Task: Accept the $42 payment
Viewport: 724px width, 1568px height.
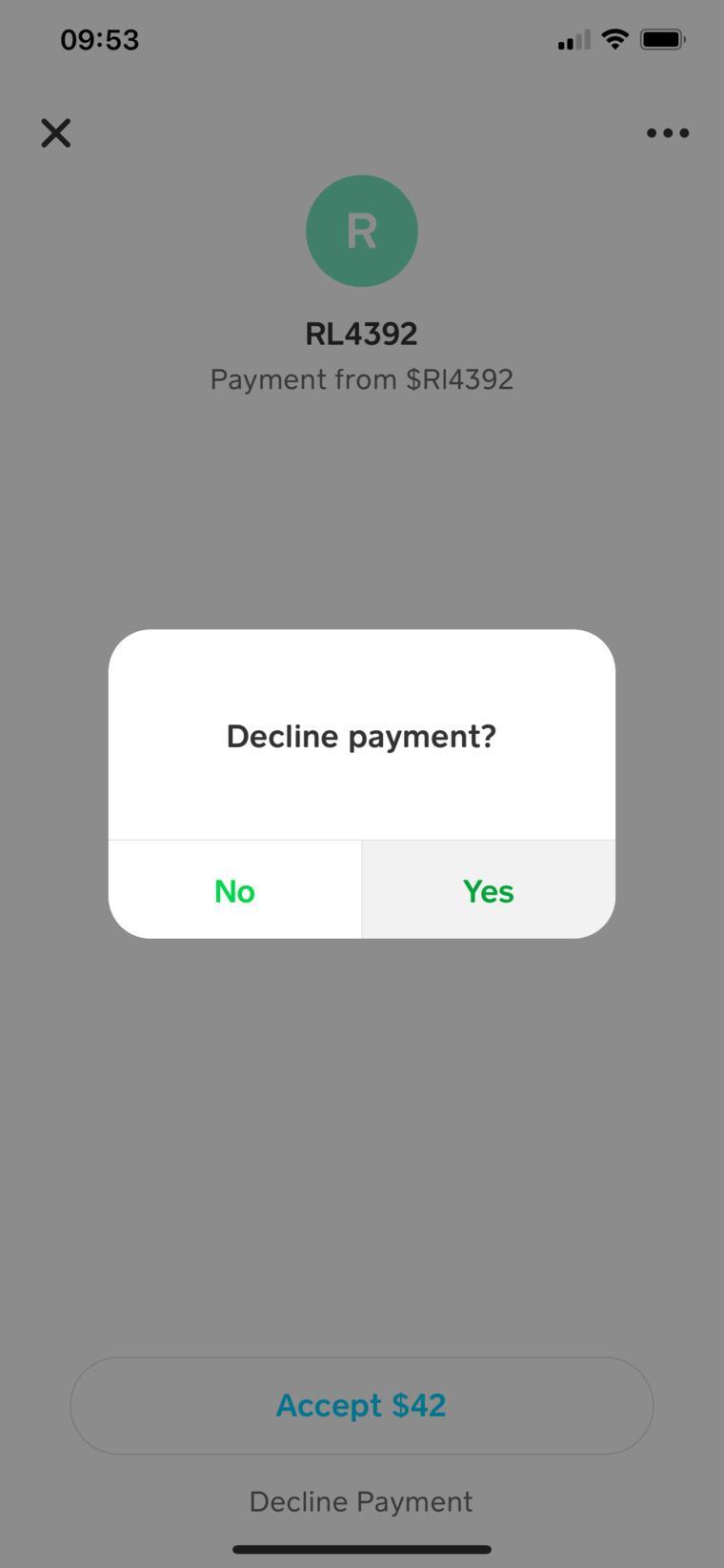Action: pos(362,1405)
